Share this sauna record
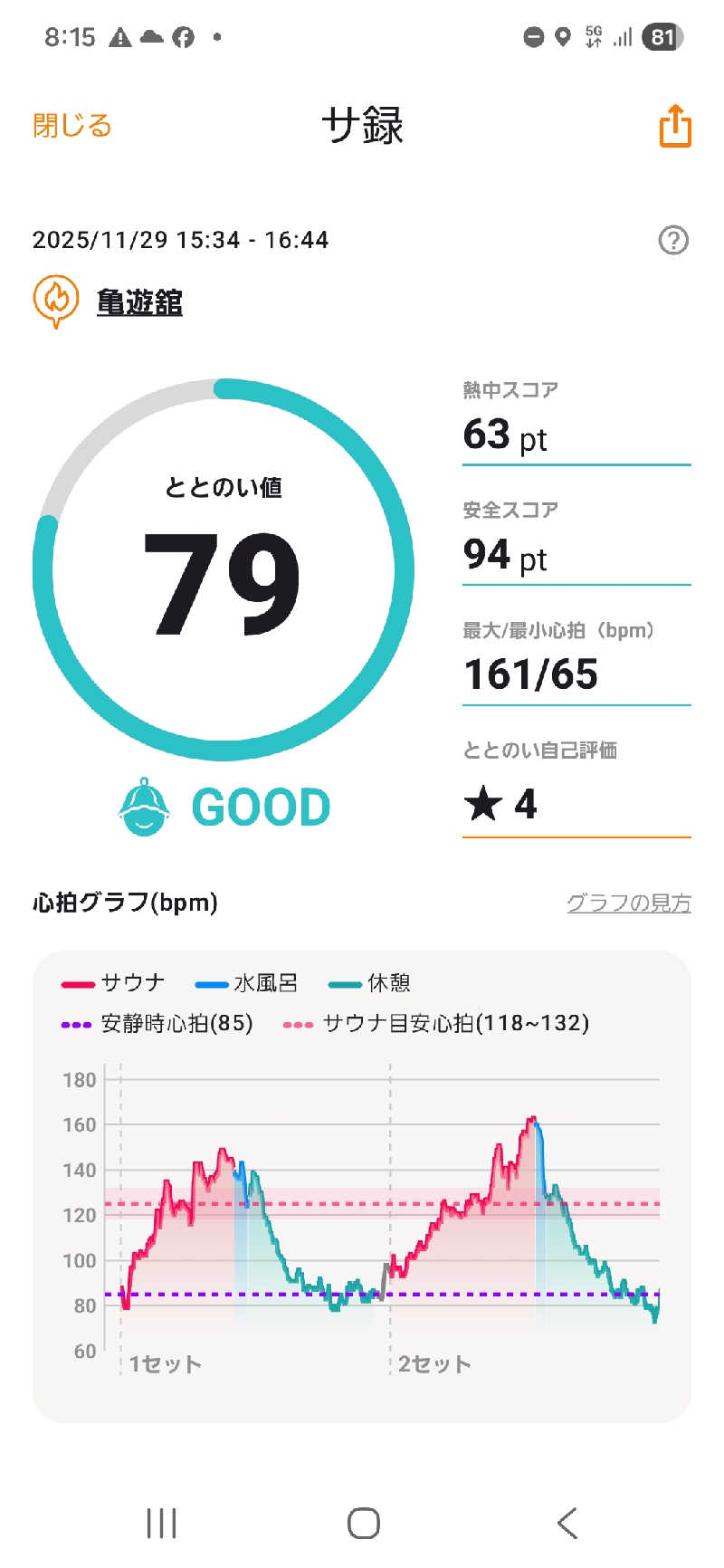The width and height of the screenshot is (724, 1568). (675, 126)
